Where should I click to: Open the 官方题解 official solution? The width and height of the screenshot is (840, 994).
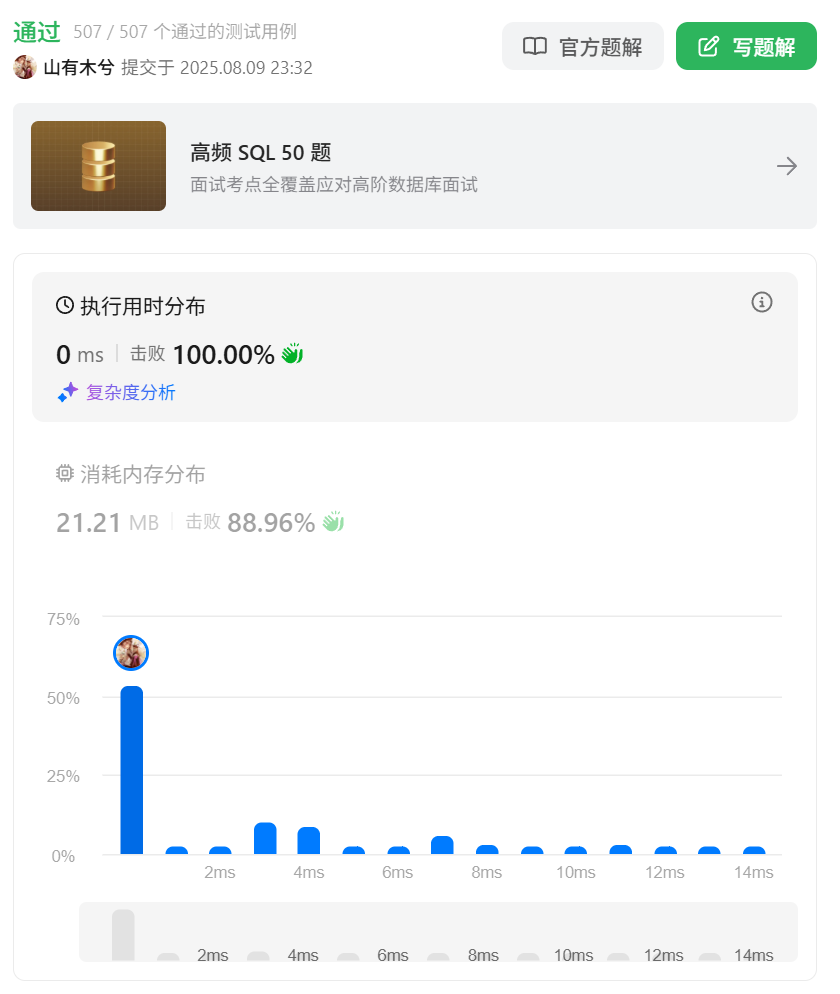pyautogui.click(x=582, y=46)
